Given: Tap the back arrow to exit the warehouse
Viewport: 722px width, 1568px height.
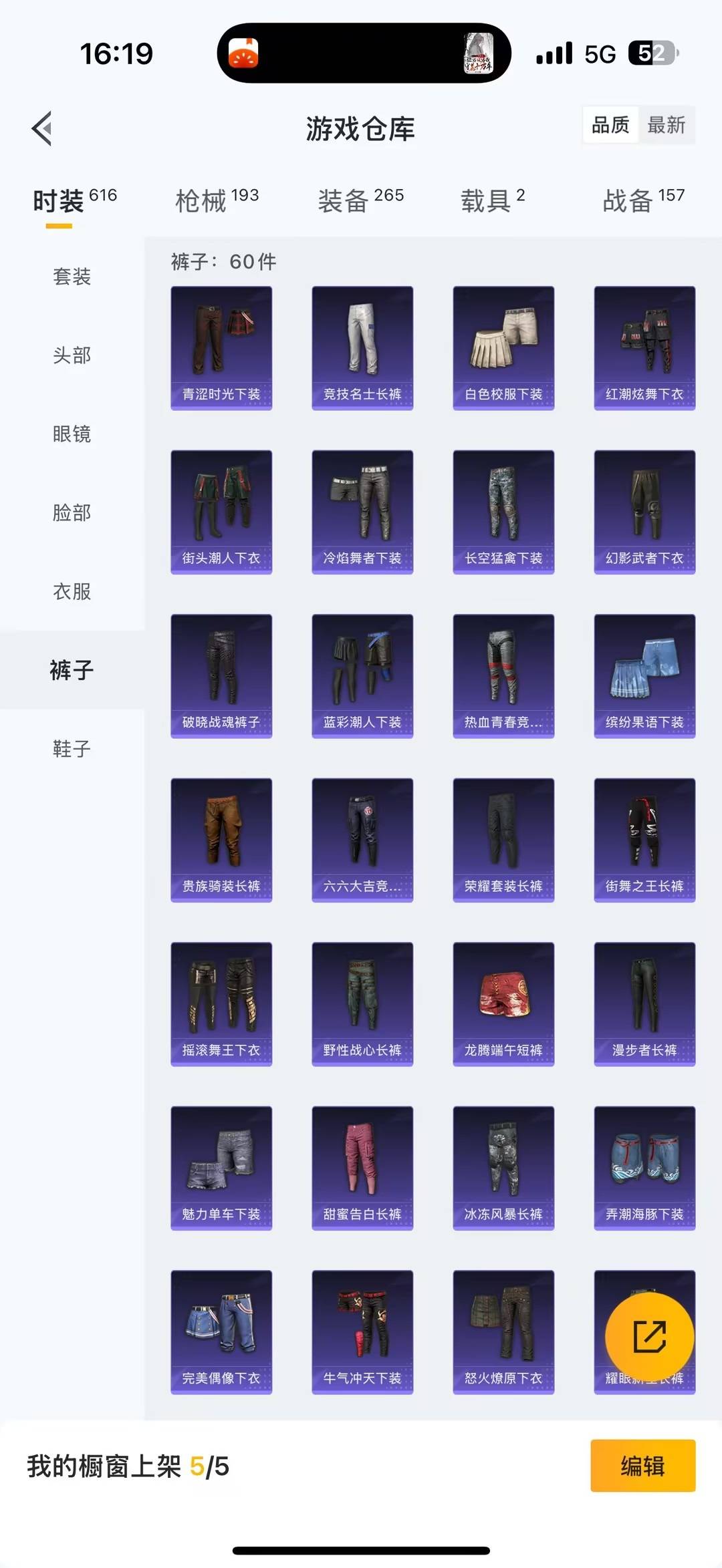Looking at the screenshot, I should point(42,129).
